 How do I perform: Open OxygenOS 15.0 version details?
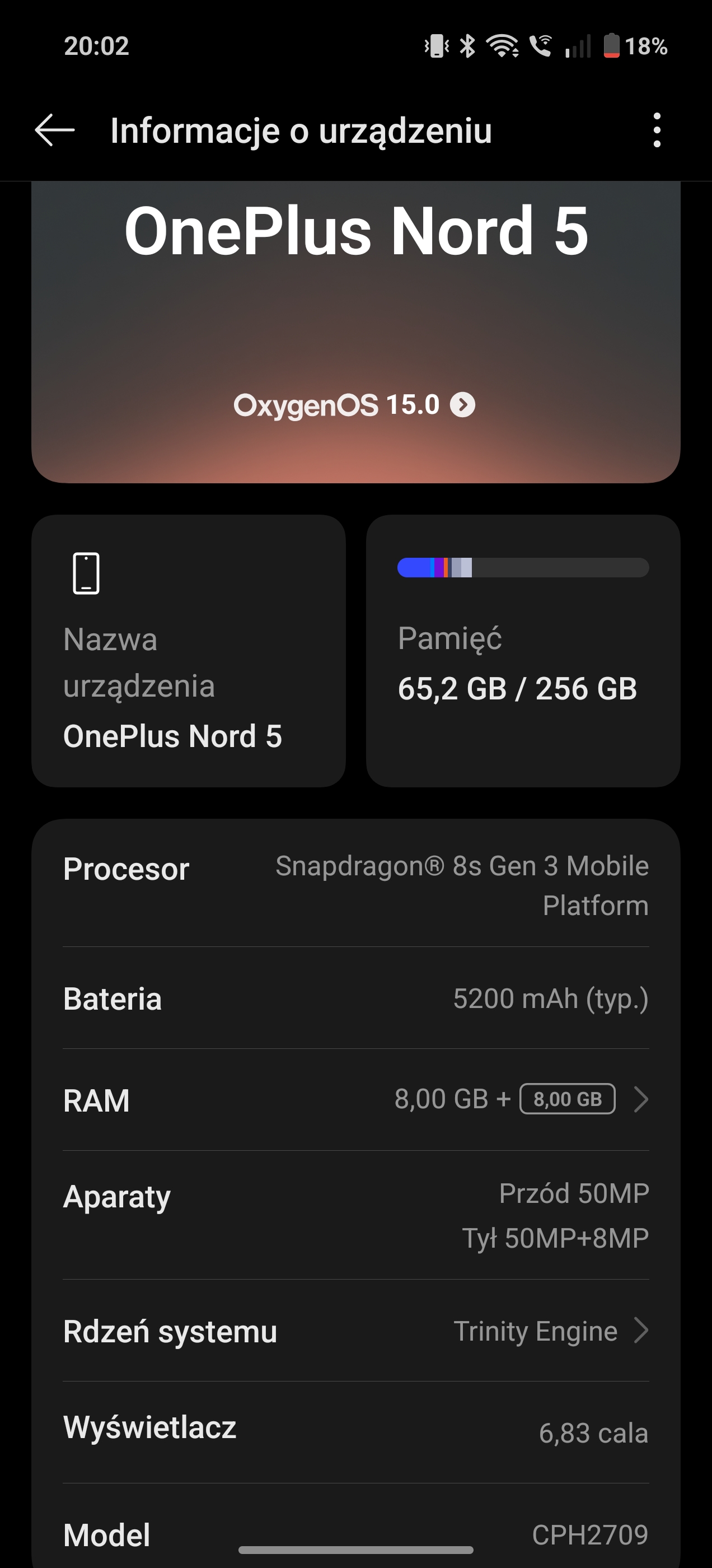coord(355,405)
